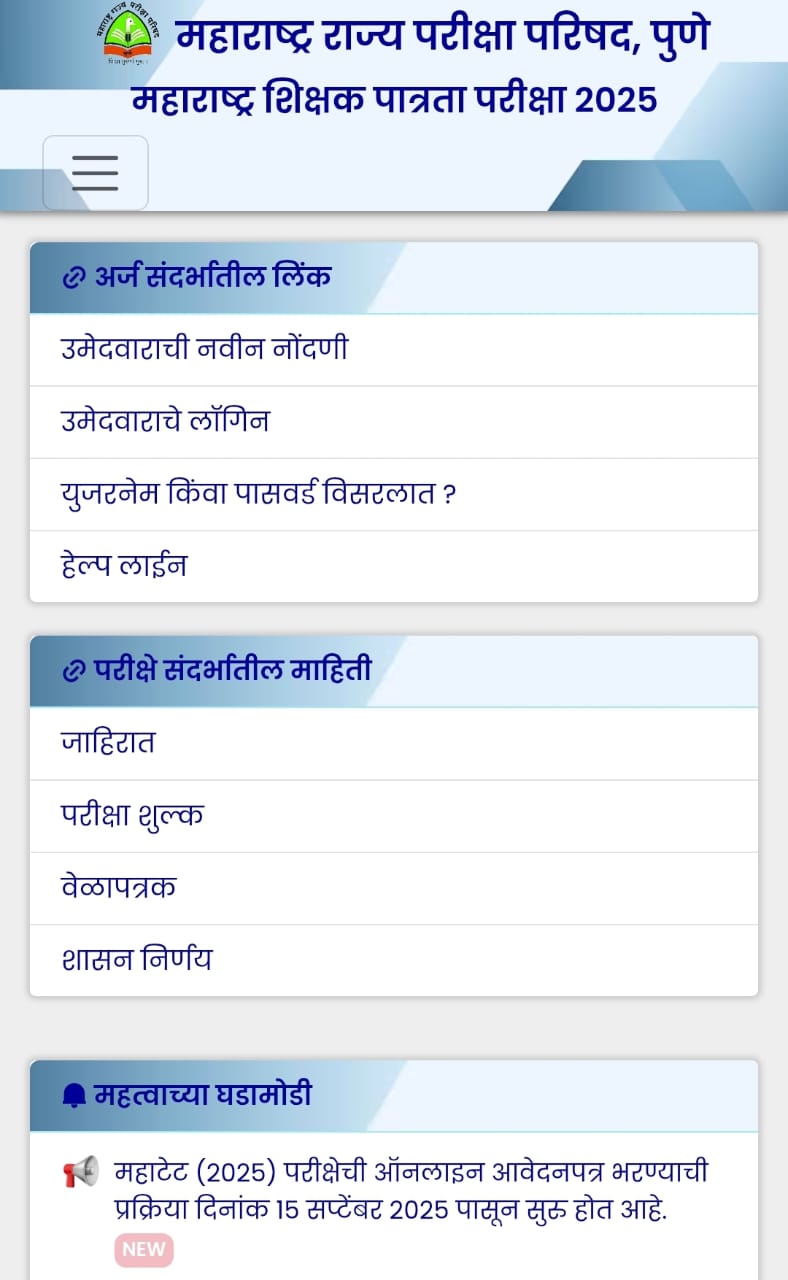The width and height of the screenshot is (788, 1280).
Task: Click the link icon beside परीक्षे संदर्भातील माहिती
Action: tap(75, 669)
